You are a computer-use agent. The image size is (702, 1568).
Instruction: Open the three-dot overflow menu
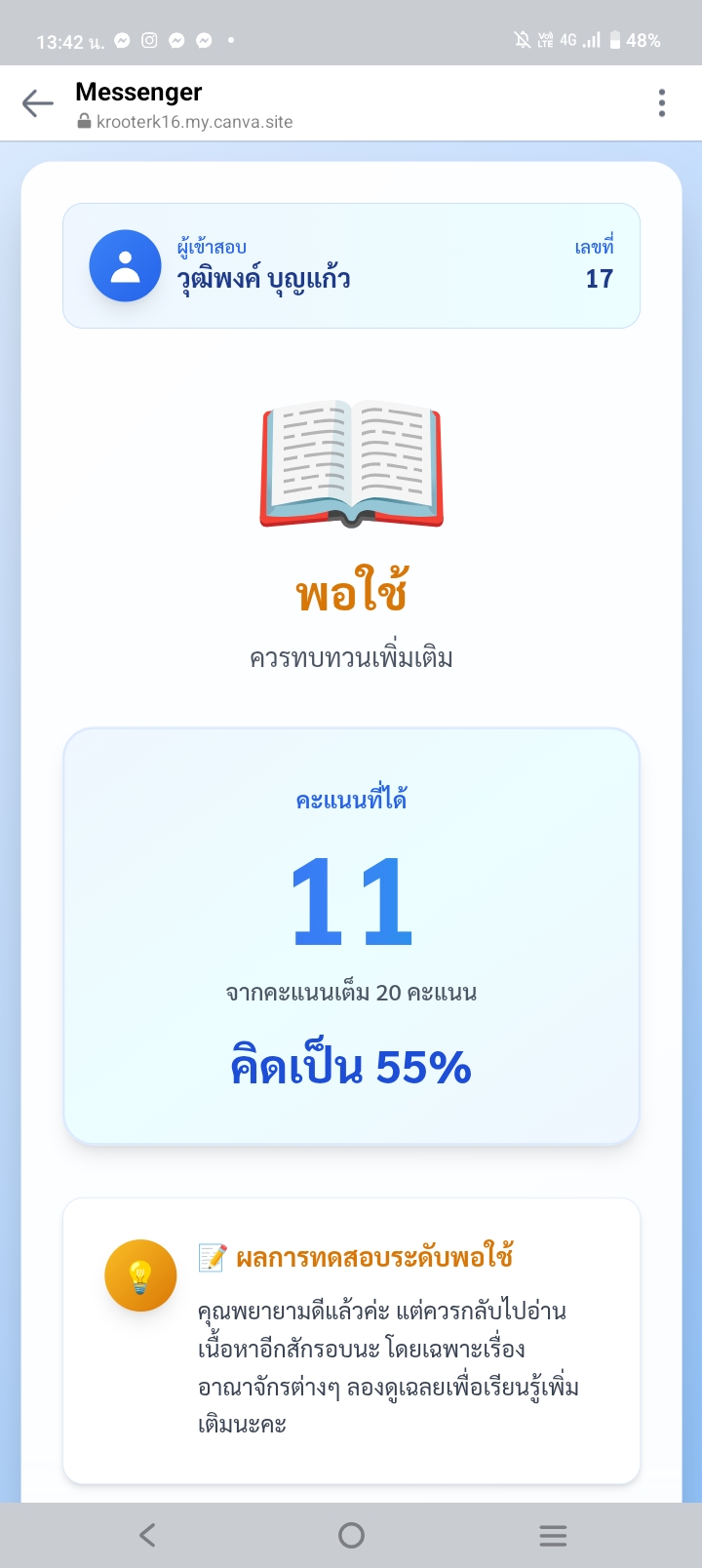pyautogui.click(x=662, y=102)
